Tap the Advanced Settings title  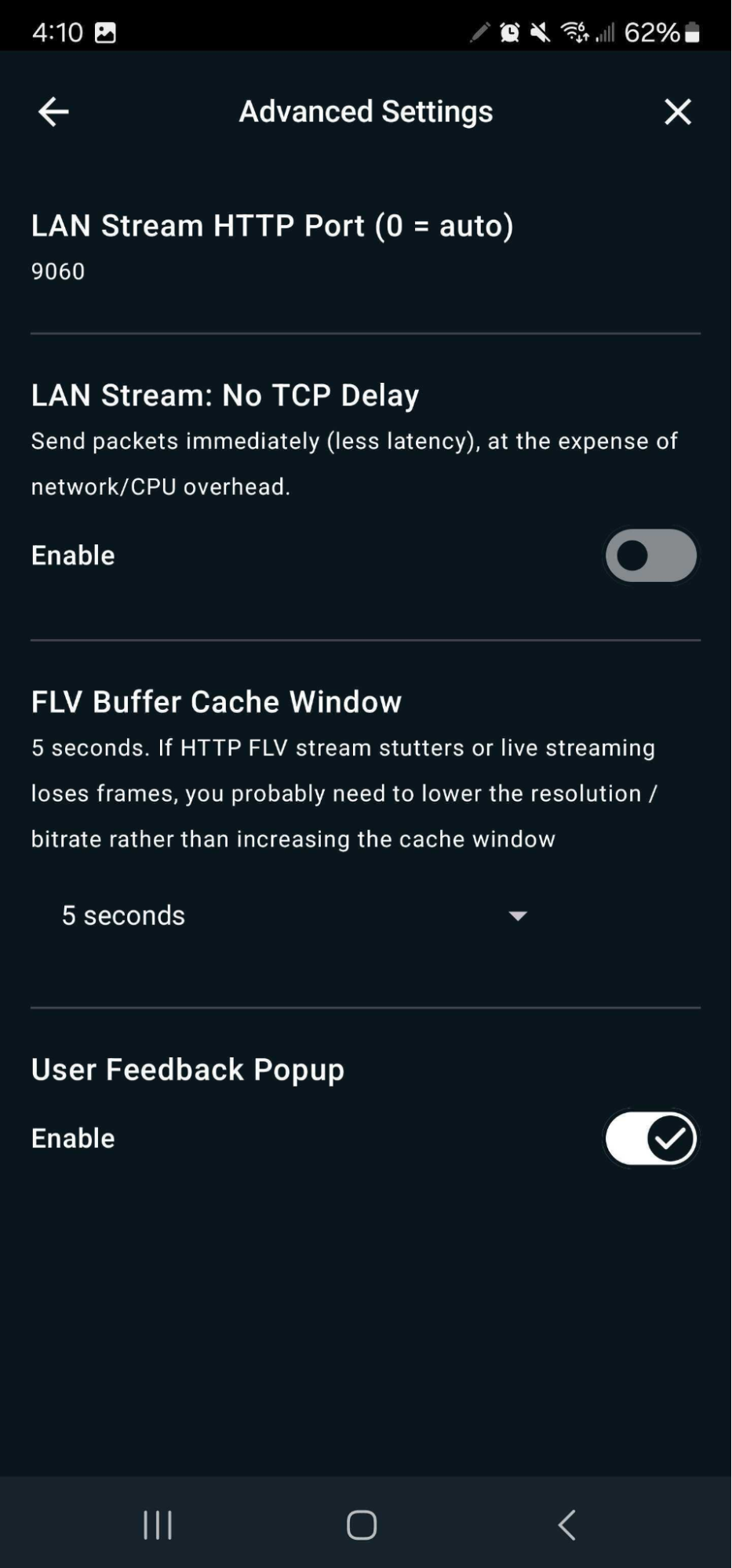(x=365, y=111)
